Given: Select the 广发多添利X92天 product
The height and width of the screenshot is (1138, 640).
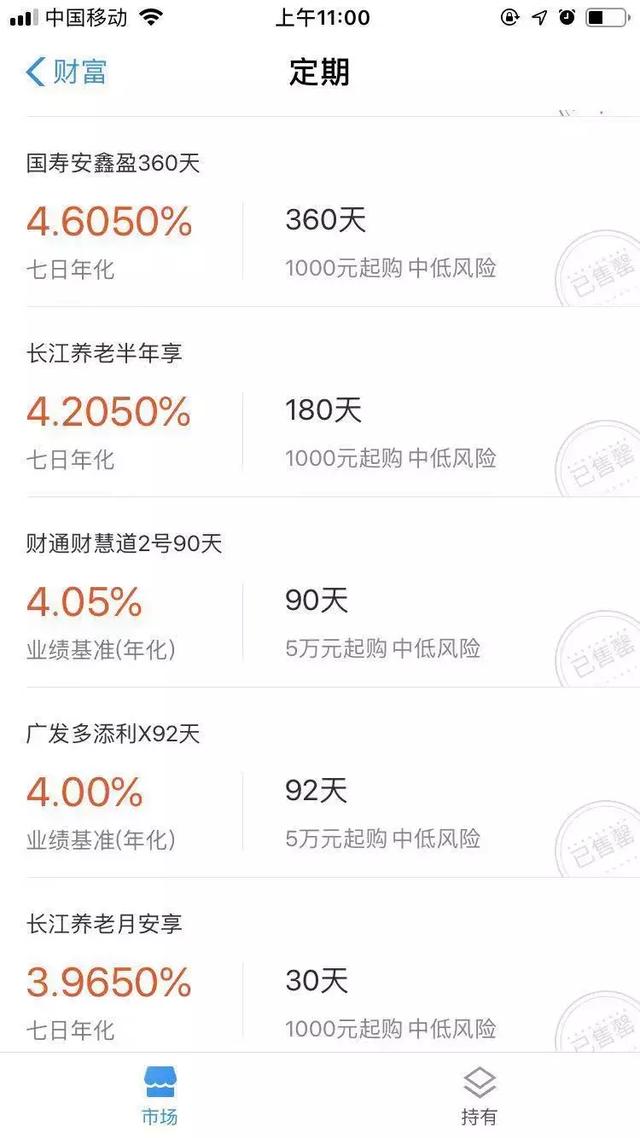Looking at the screenshot, I should [320, 782].
